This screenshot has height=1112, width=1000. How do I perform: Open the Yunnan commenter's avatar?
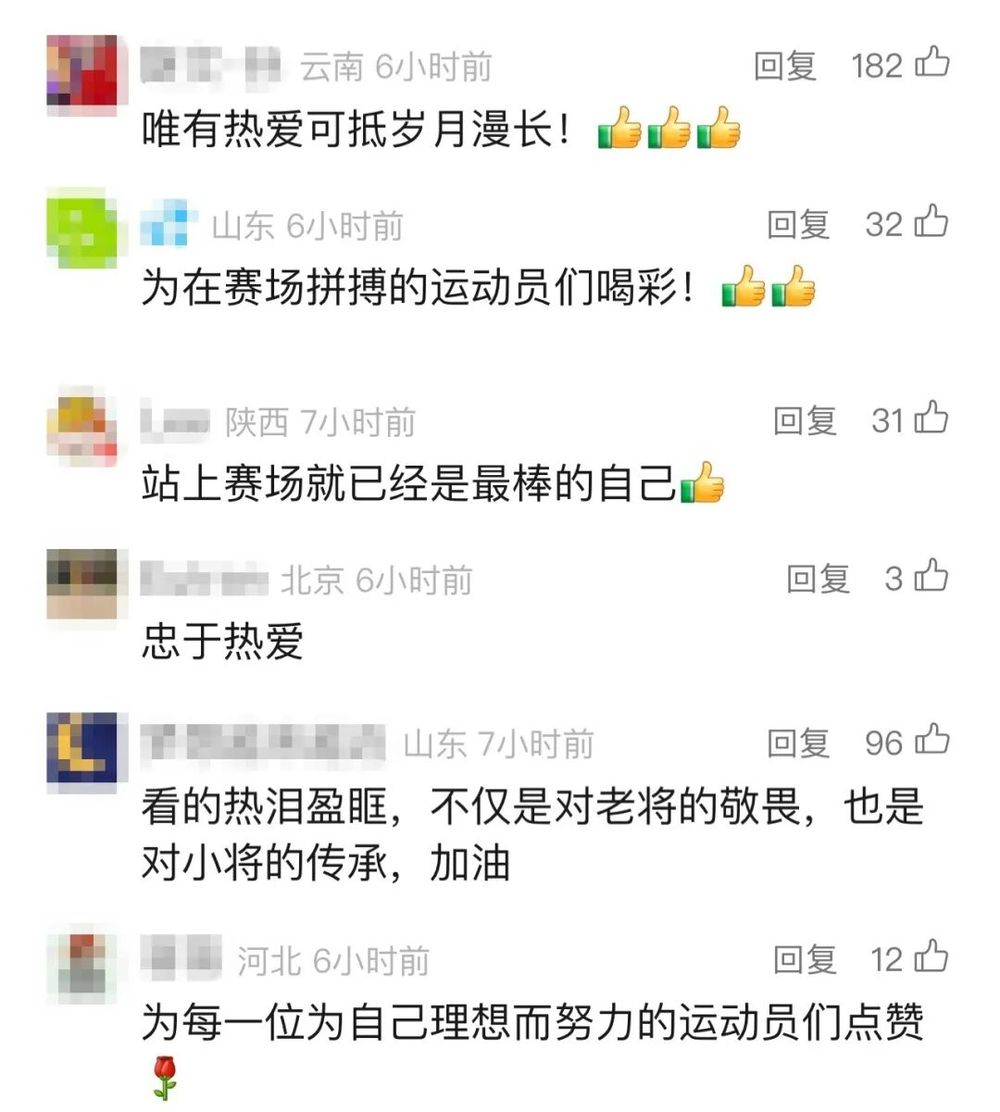[82, 71]
